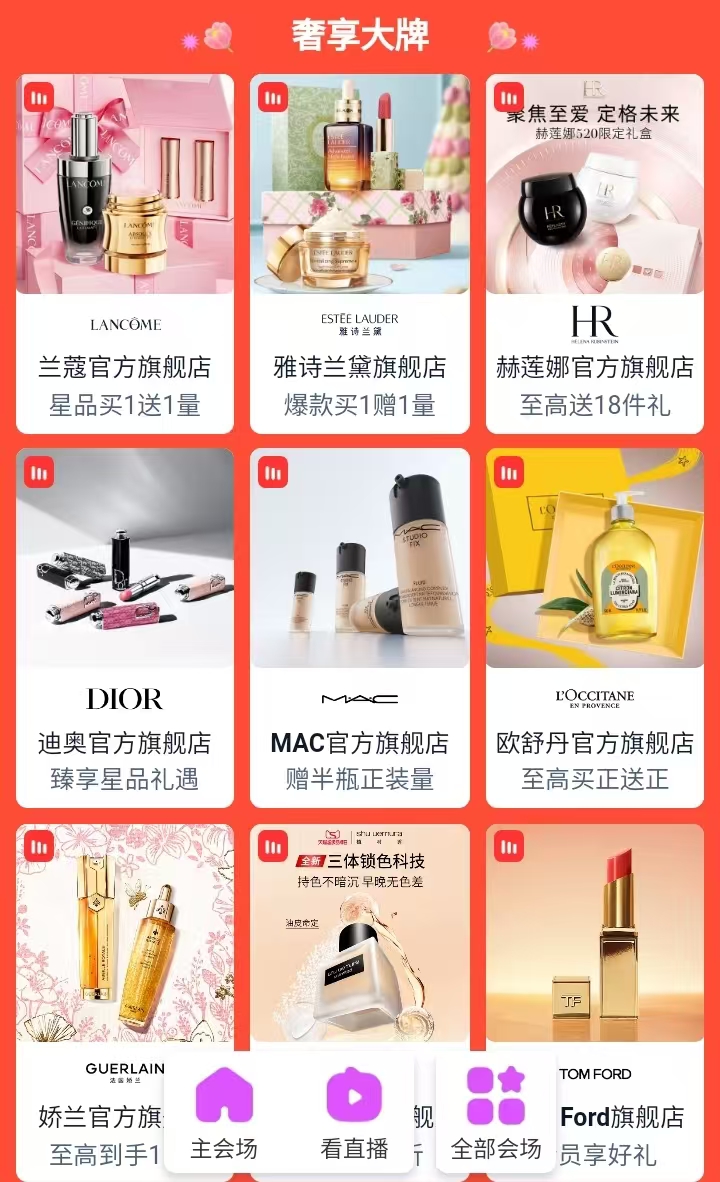Image resolution: width=720 pixels, height=1182 pixels.
Task: Open the L'Occitane 欧舒丹官方旗舰店 card
Action: coord(595,627)
